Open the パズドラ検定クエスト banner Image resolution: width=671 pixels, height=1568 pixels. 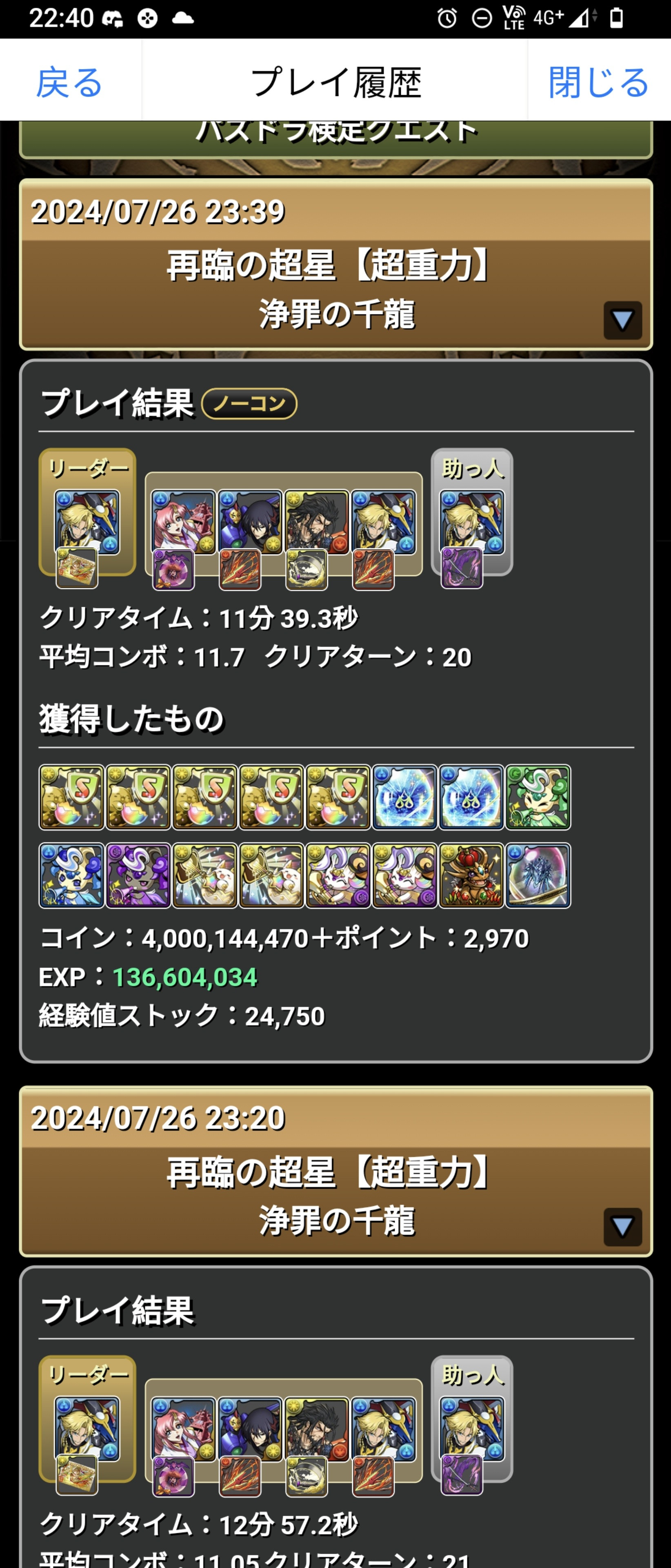[x=336, y=138]
